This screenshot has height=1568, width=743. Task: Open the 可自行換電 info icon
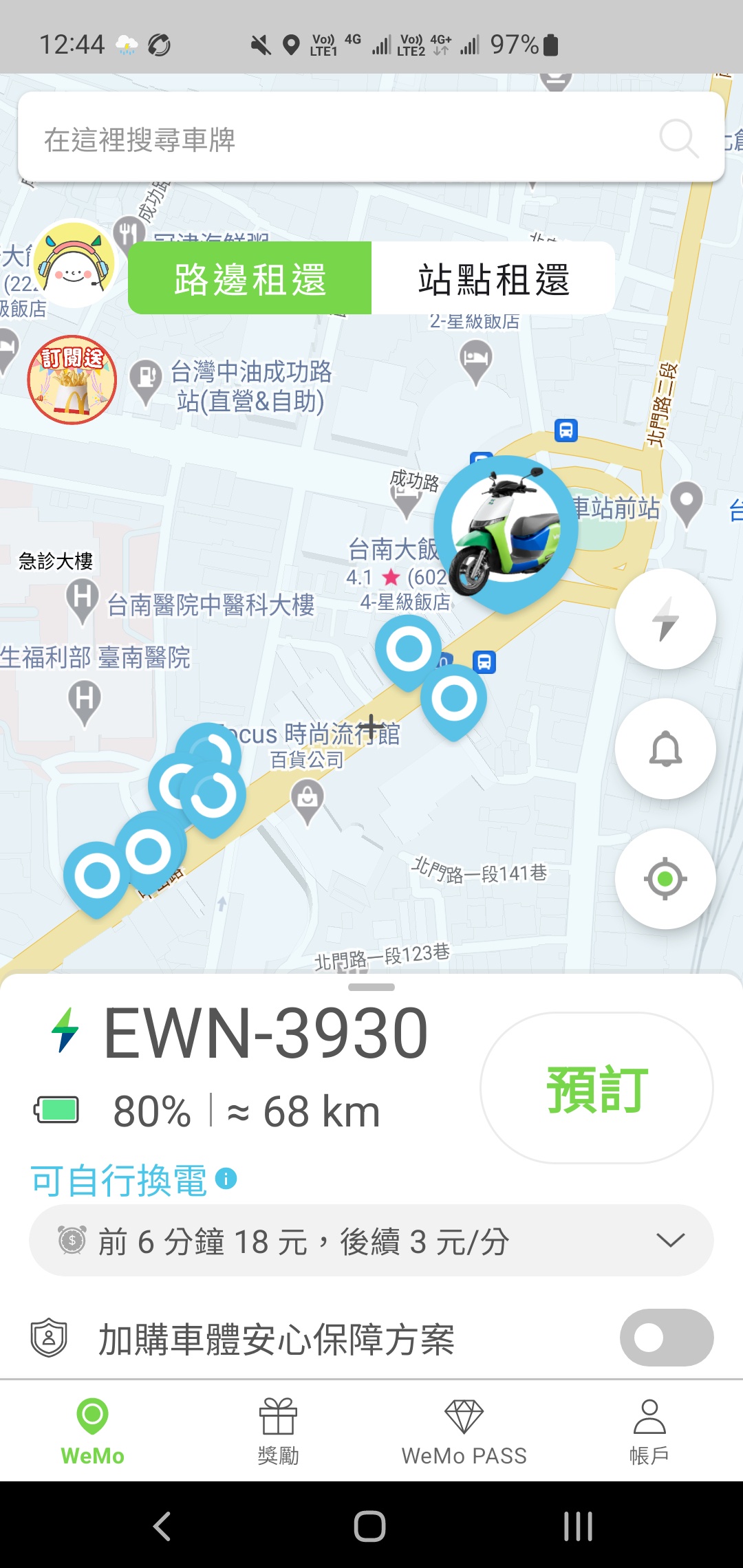click(x=226, y=1179)
